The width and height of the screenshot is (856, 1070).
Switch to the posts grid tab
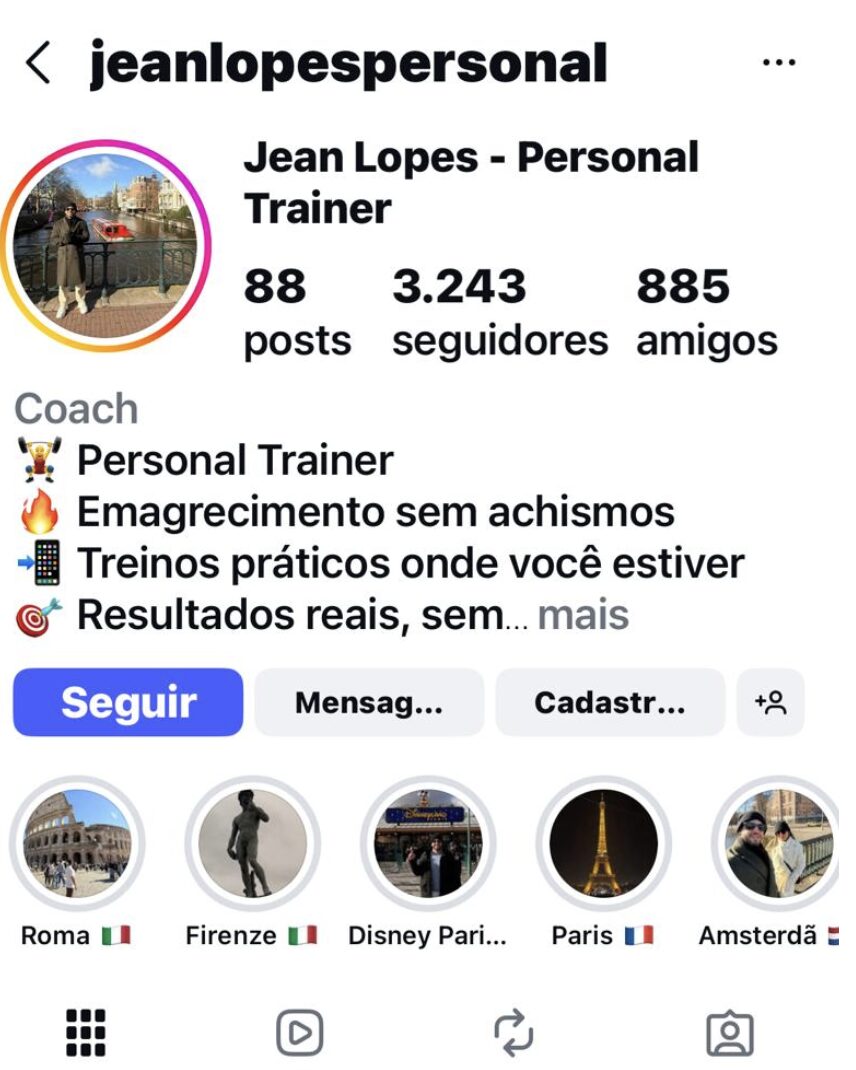[x=86, y=1032]
